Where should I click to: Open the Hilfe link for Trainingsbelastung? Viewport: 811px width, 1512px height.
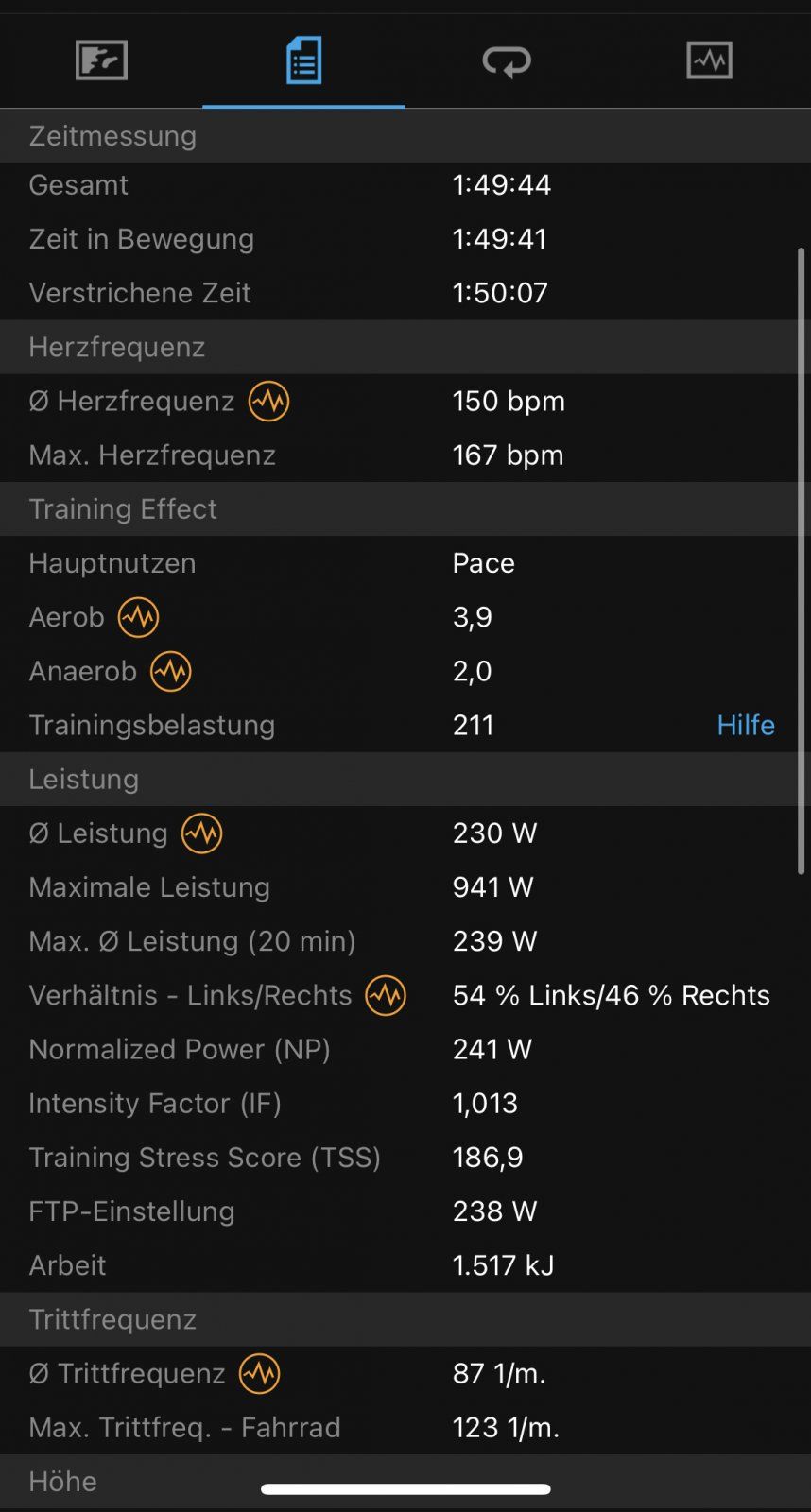pos(745,725)
